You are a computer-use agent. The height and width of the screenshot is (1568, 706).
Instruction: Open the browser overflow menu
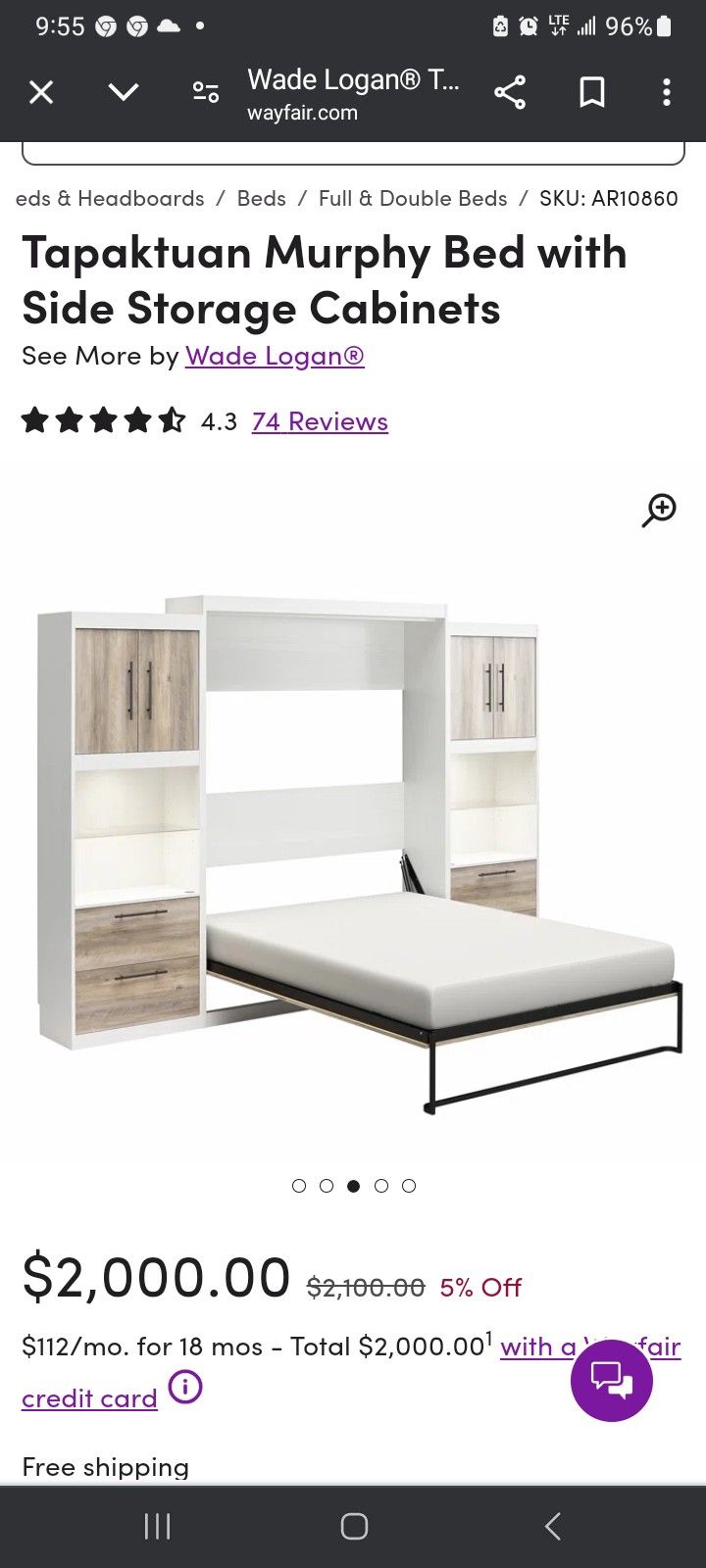[x=667, y=93]
